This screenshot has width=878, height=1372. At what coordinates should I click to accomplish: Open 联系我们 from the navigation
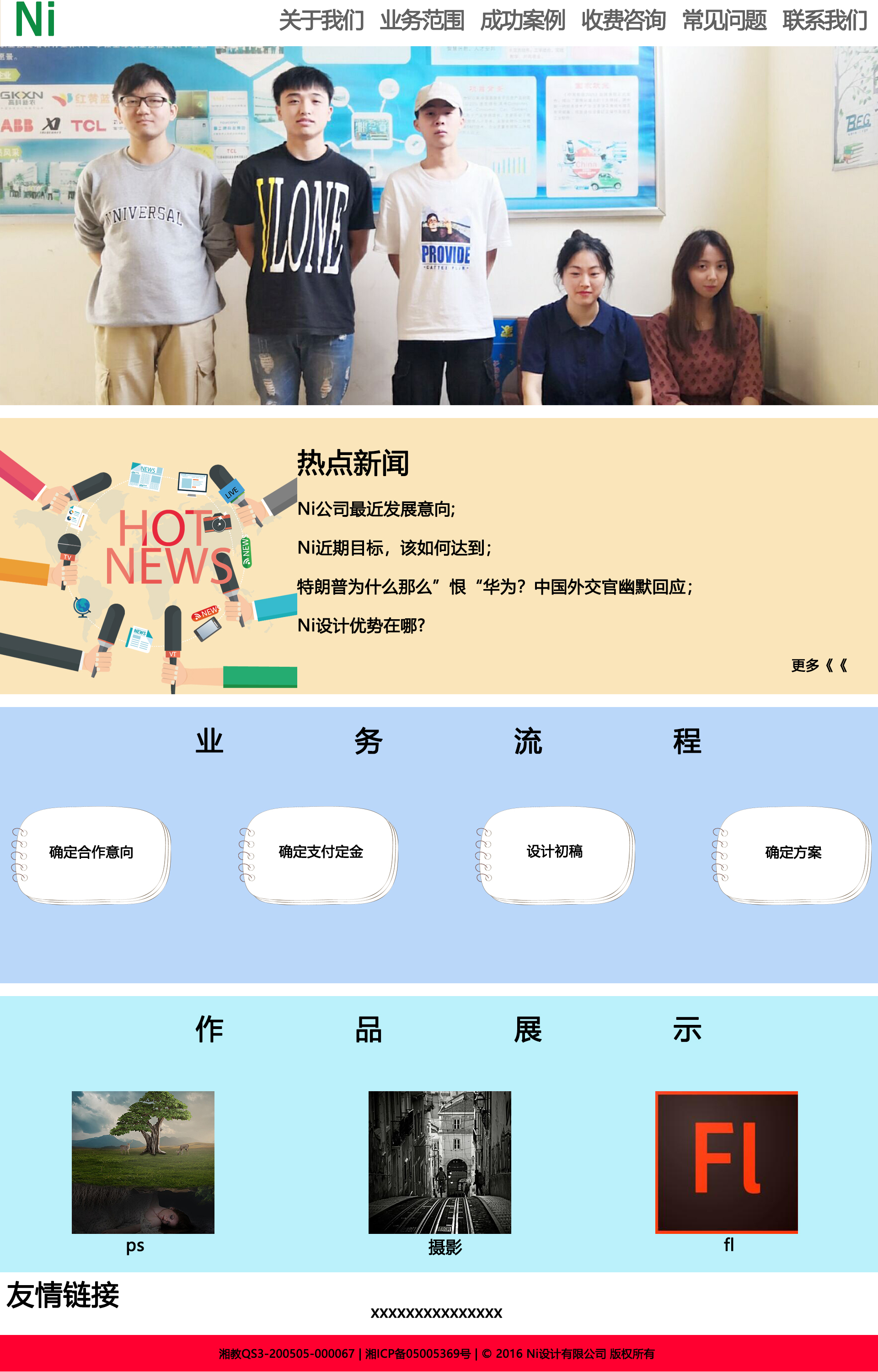click(x=824, y=21)
